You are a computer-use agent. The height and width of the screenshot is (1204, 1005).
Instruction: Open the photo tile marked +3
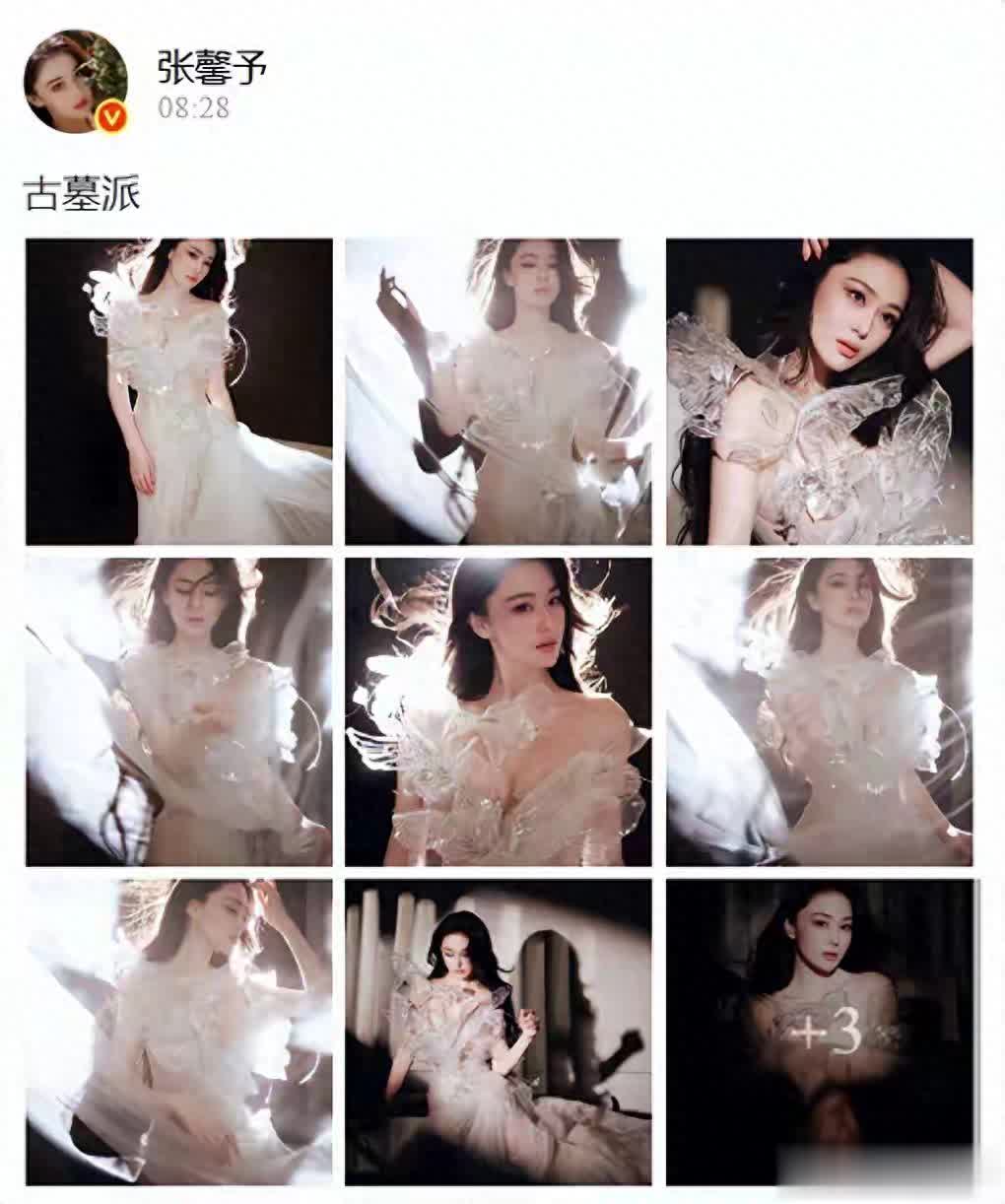pyautogui.click(x=819, y=1032)
